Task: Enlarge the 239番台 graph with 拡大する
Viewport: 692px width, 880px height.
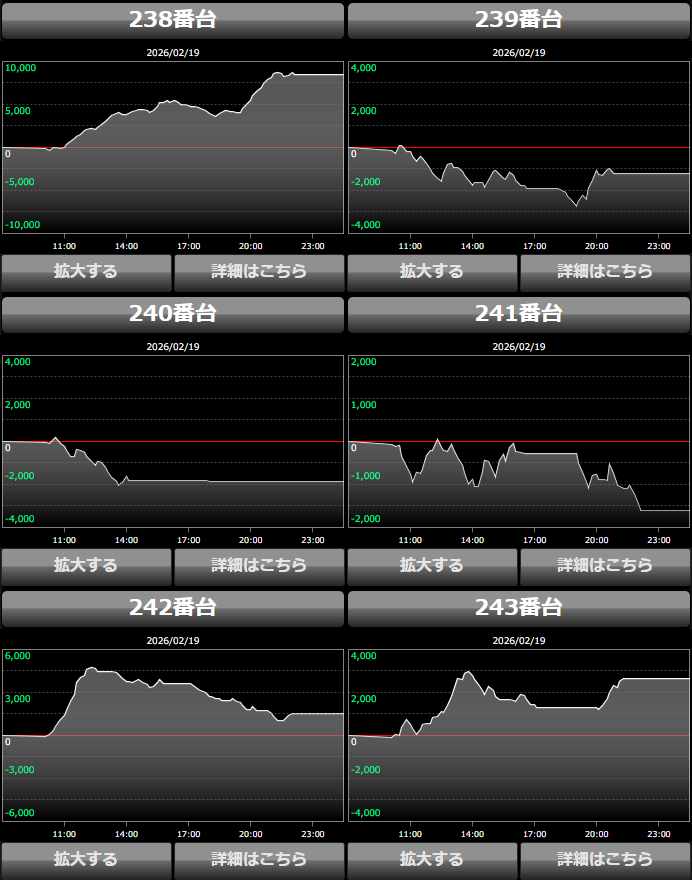Action: click(432, 271)
